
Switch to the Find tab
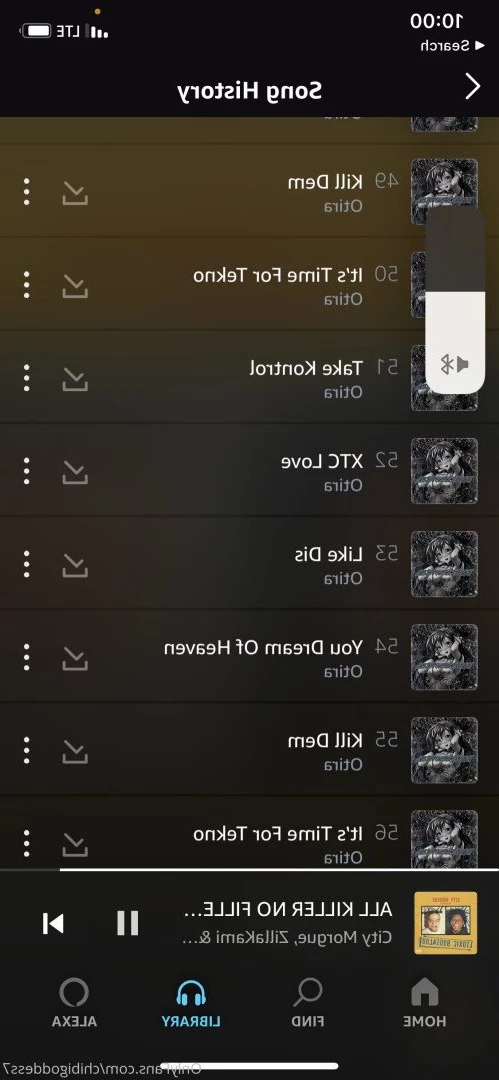coord(308,1003)
